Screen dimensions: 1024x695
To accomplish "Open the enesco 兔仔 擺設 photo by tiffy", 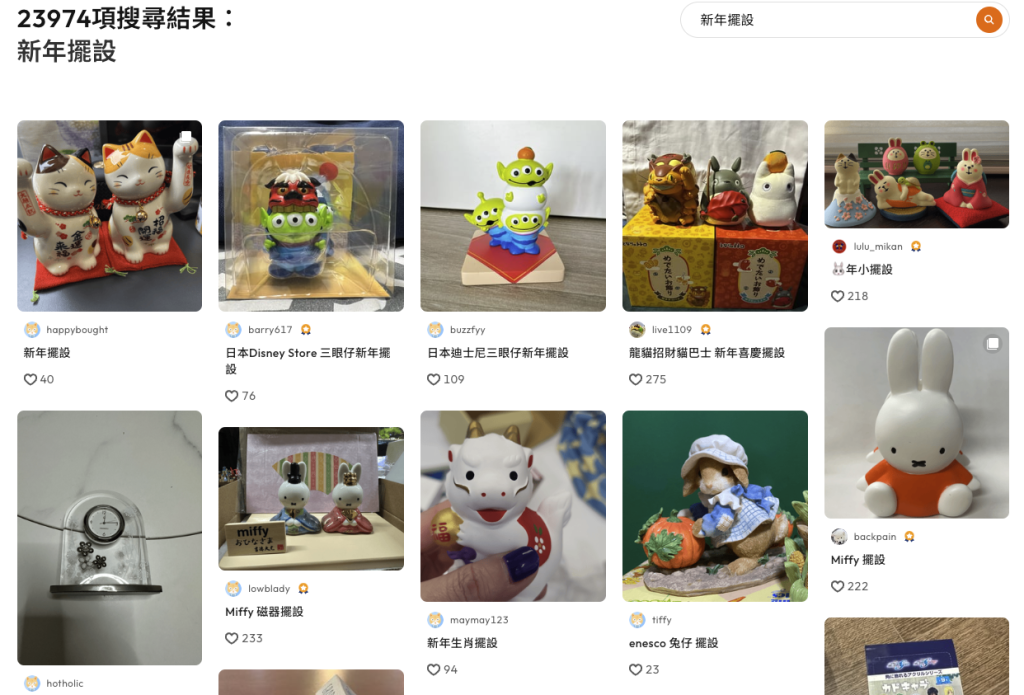I will coord(715,506).
